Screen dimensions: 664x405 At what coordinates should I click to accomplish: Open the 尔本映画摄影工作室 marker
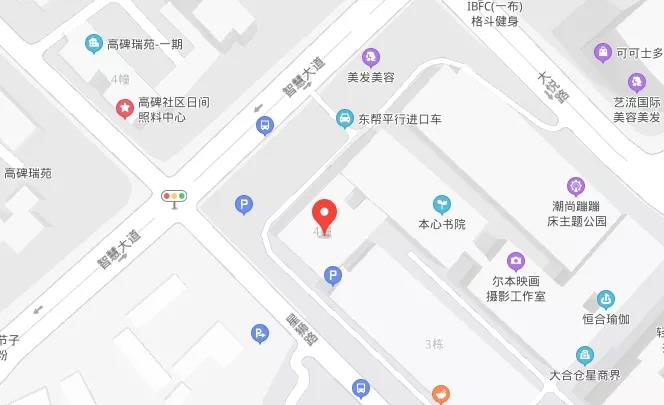click(x=515, y=262)
